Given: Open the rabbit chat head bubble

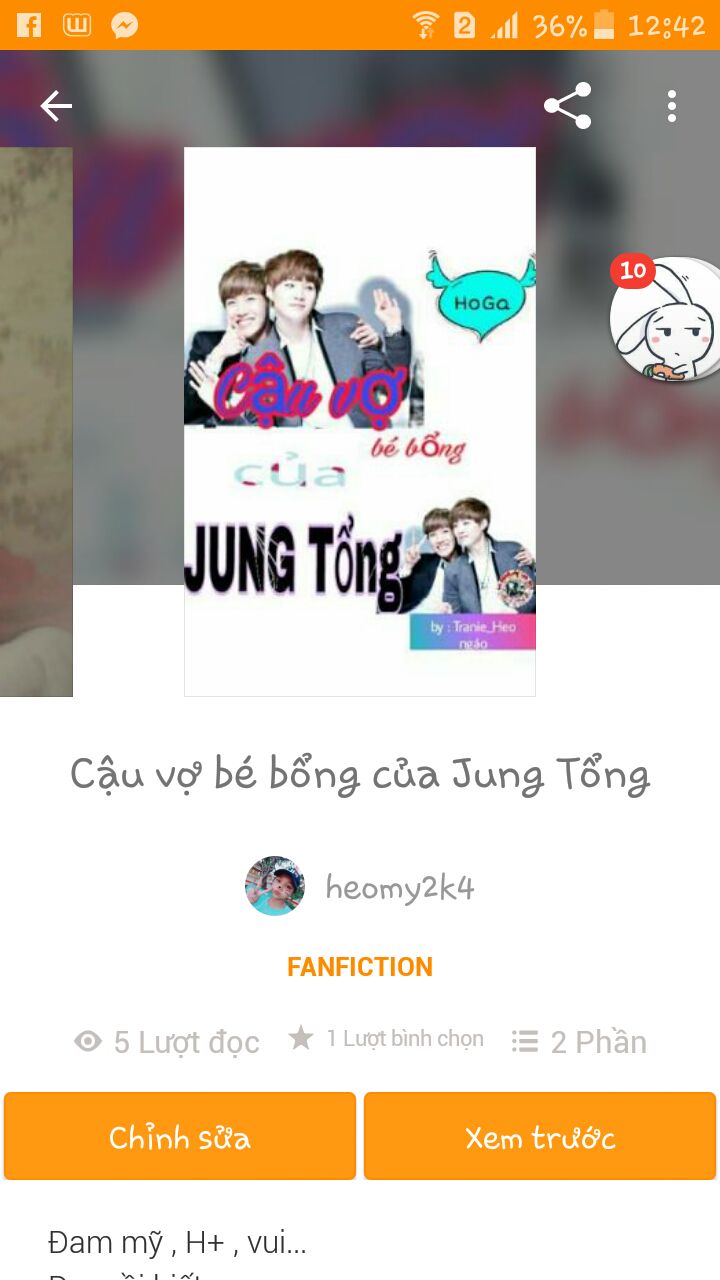Looking at the screenshot, I should [667, 318].
